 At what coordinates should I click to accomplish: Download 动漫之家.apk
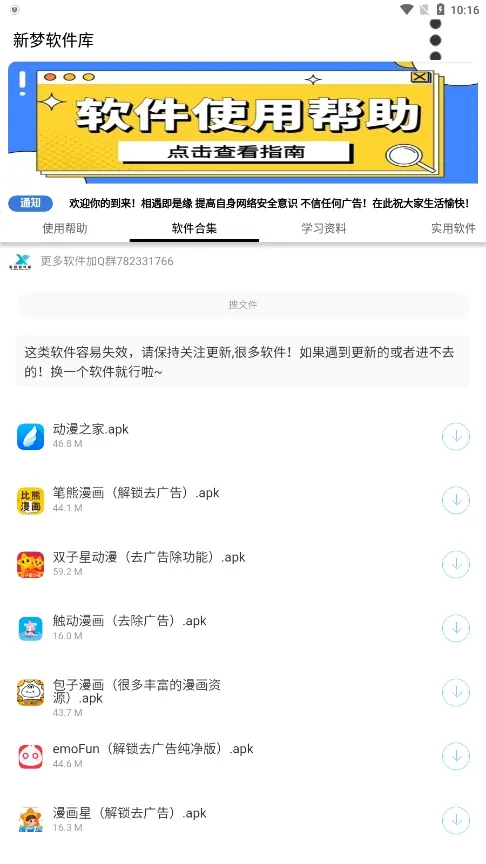[x=456, y=436]
